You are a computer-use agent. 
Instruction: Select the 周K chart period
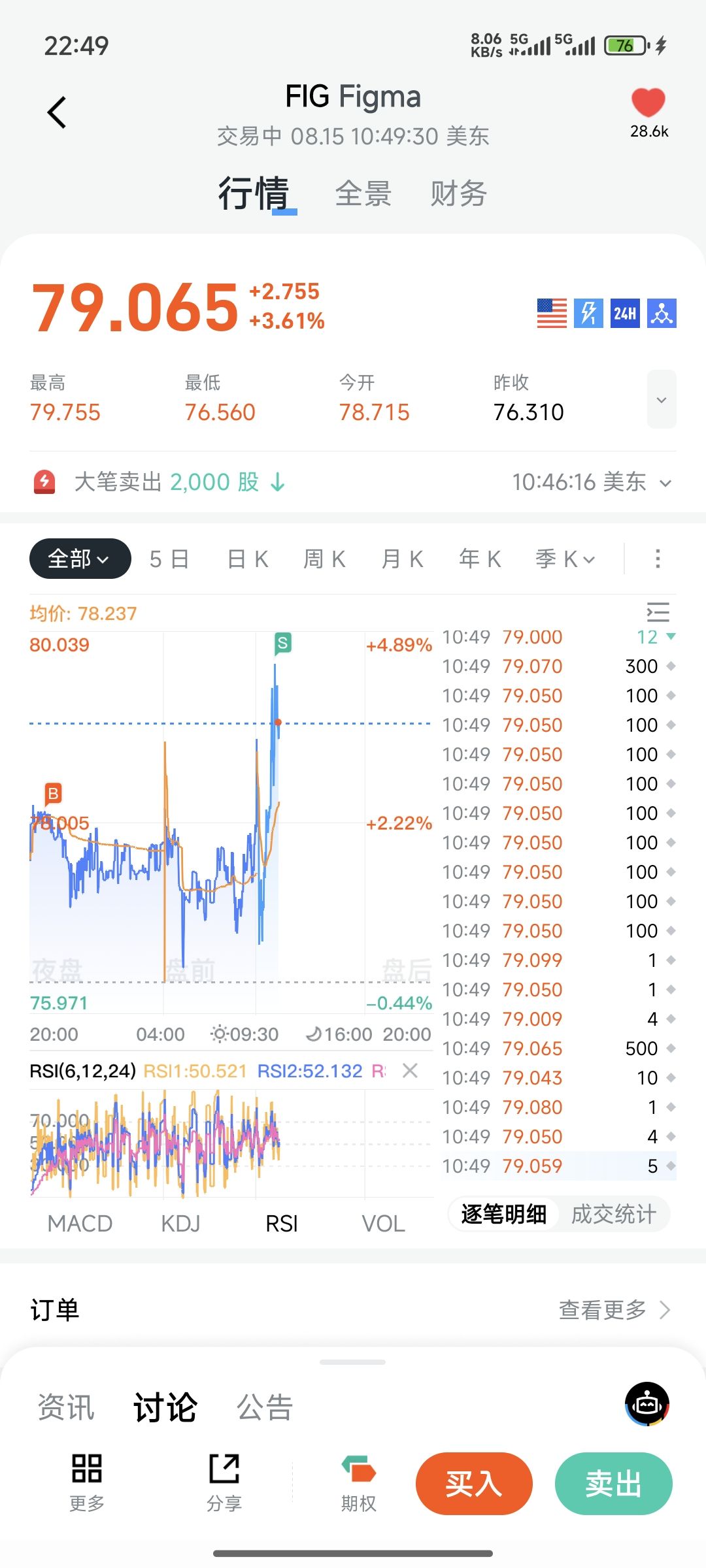tap(324, 559)
